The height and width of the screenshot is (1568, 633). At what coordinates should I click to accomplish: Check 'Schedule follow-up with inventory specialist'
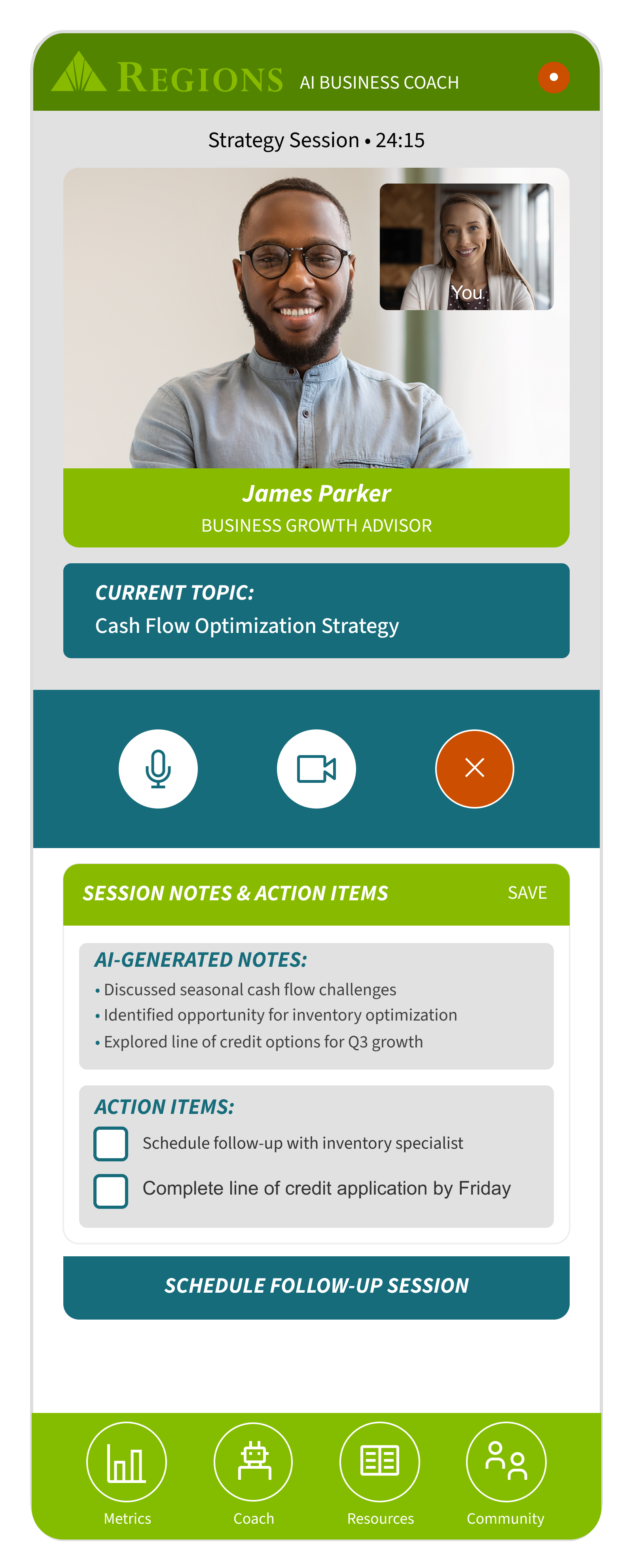tap(111, 1144)
